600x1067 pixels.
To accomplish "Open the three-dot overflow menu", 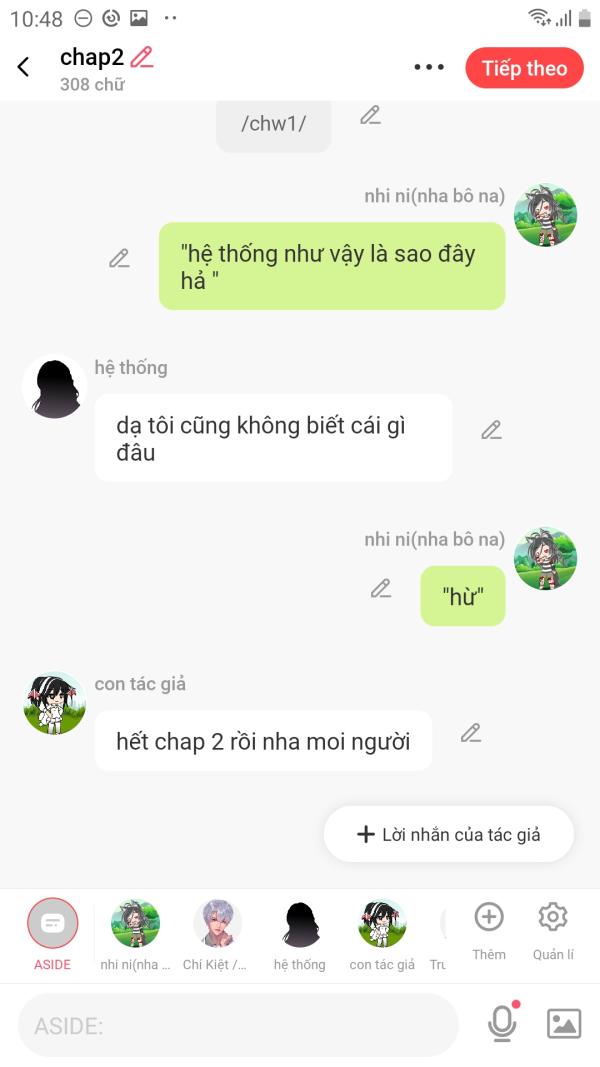I will (429, 67).
